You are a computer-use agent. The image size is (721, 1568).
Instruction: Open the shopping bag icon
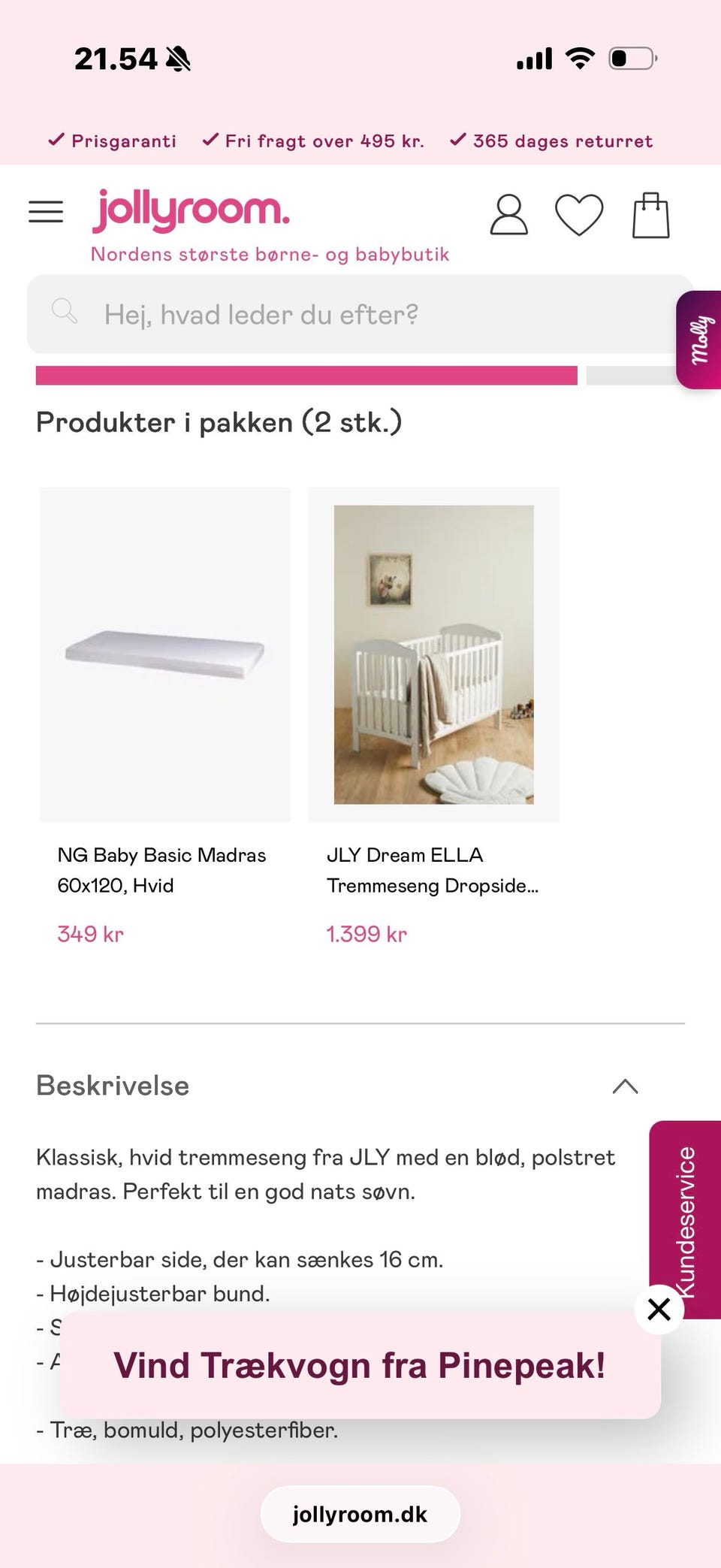point(650,213)
